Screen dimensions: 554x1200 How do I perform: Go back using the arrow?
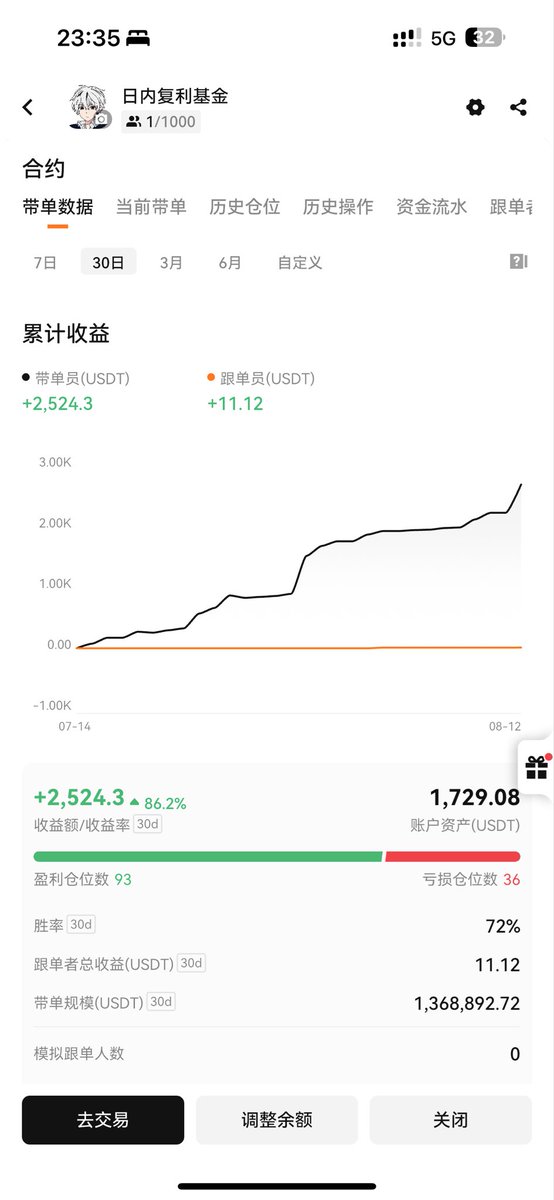pyautogui.click(x=28, y=107)
